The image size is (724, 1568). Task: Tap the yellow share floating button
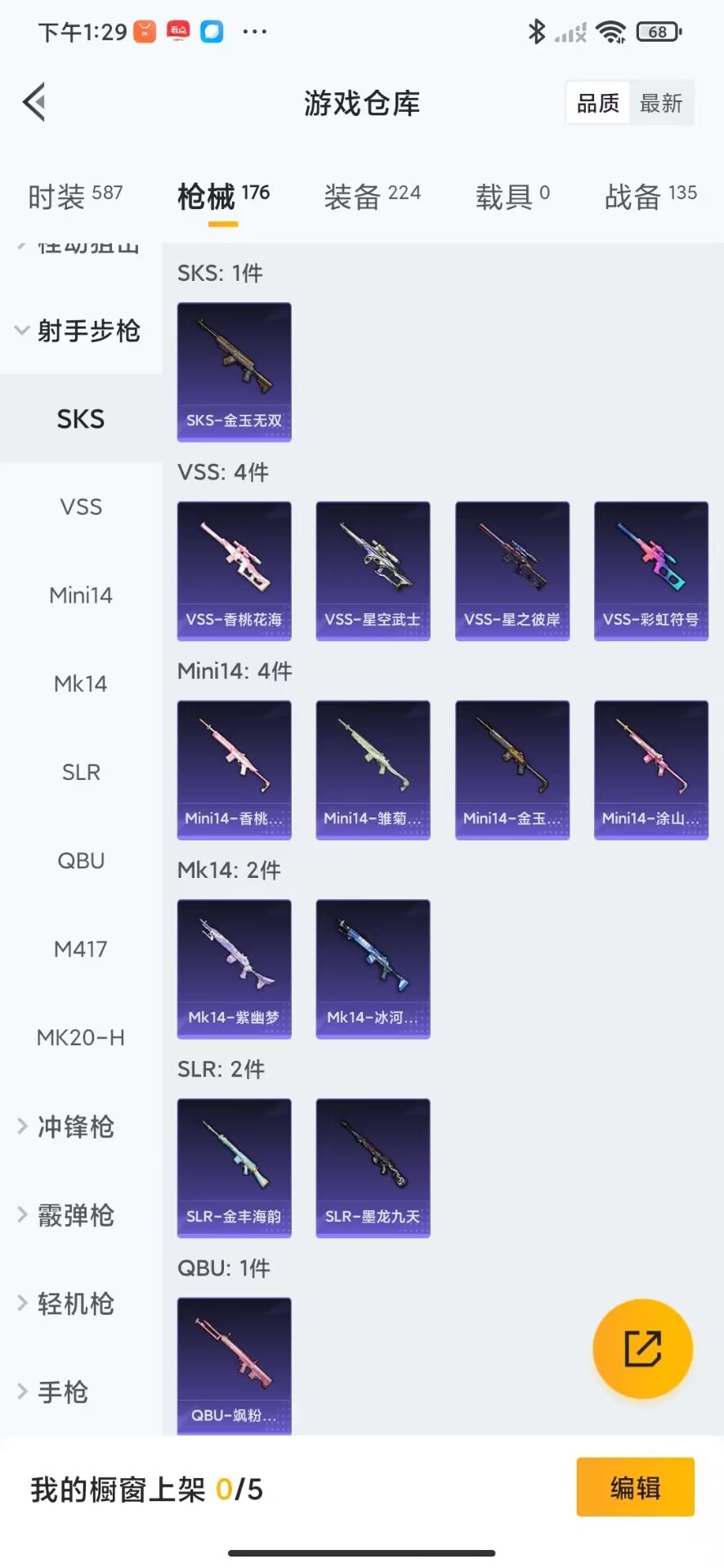[x=642, y=1348]
